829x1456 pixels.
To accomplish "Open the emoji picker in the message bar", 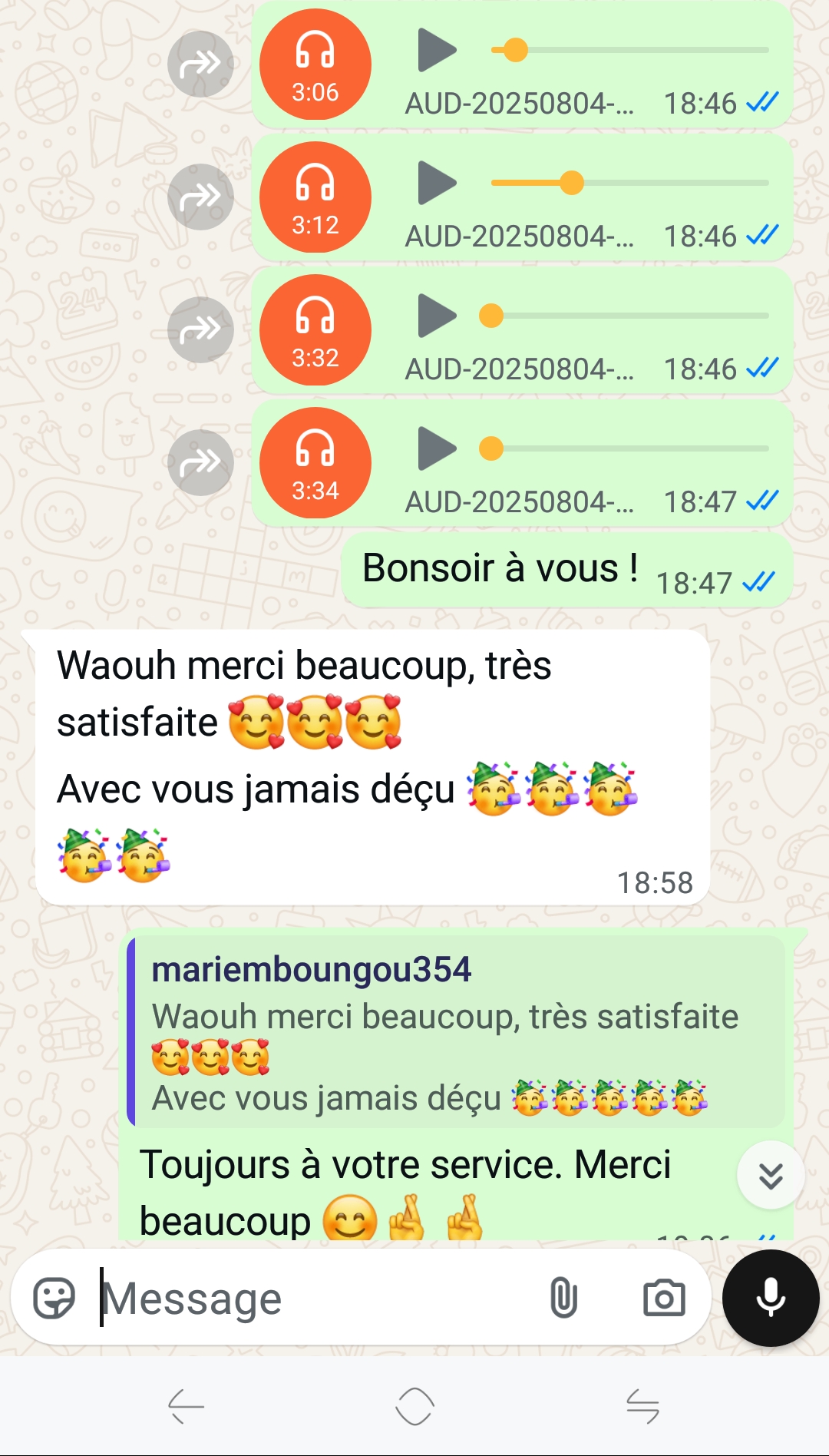I will tap(55, 1298).
